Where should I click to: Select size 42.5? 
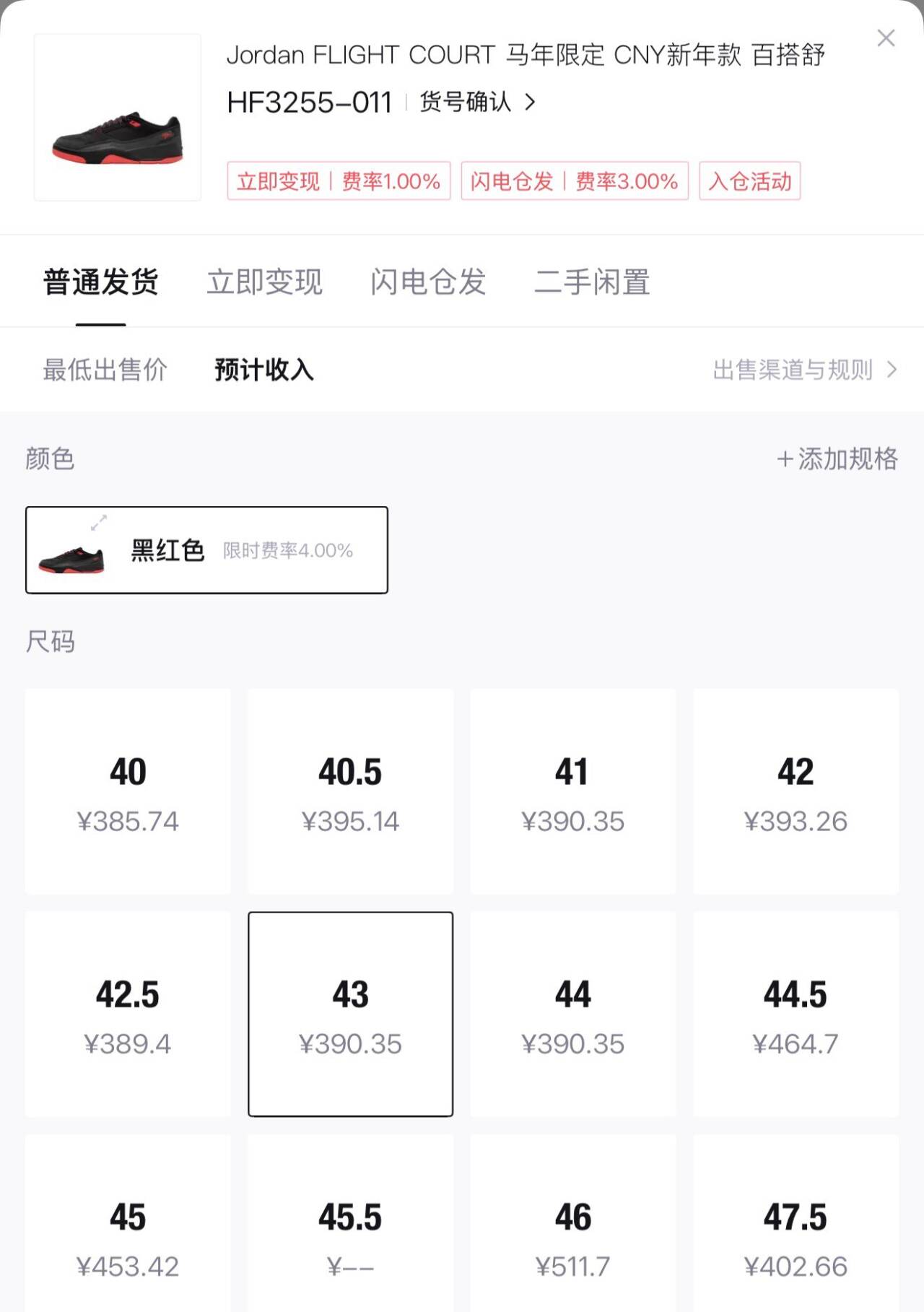(128, 1014)
